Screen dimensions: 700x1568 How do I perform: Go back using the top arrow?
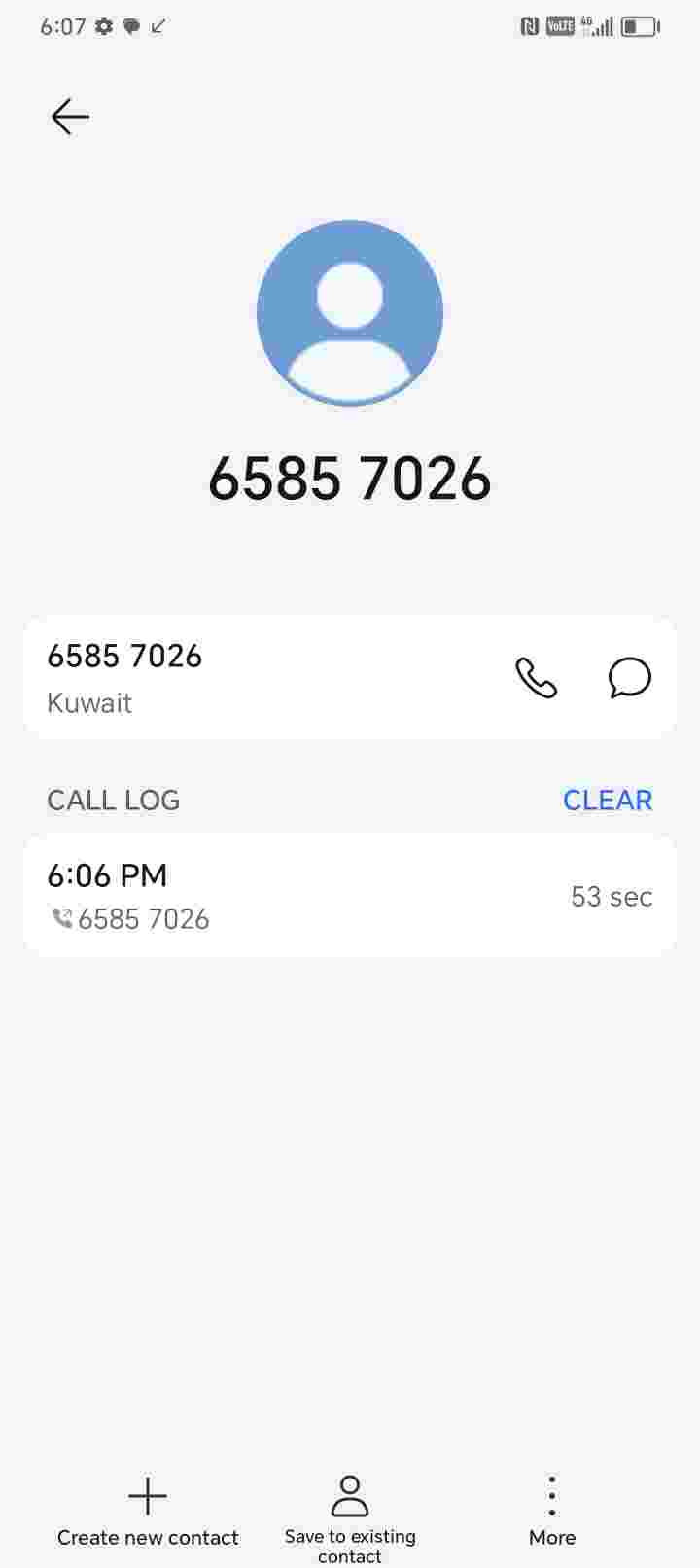(x=70, y=117)
